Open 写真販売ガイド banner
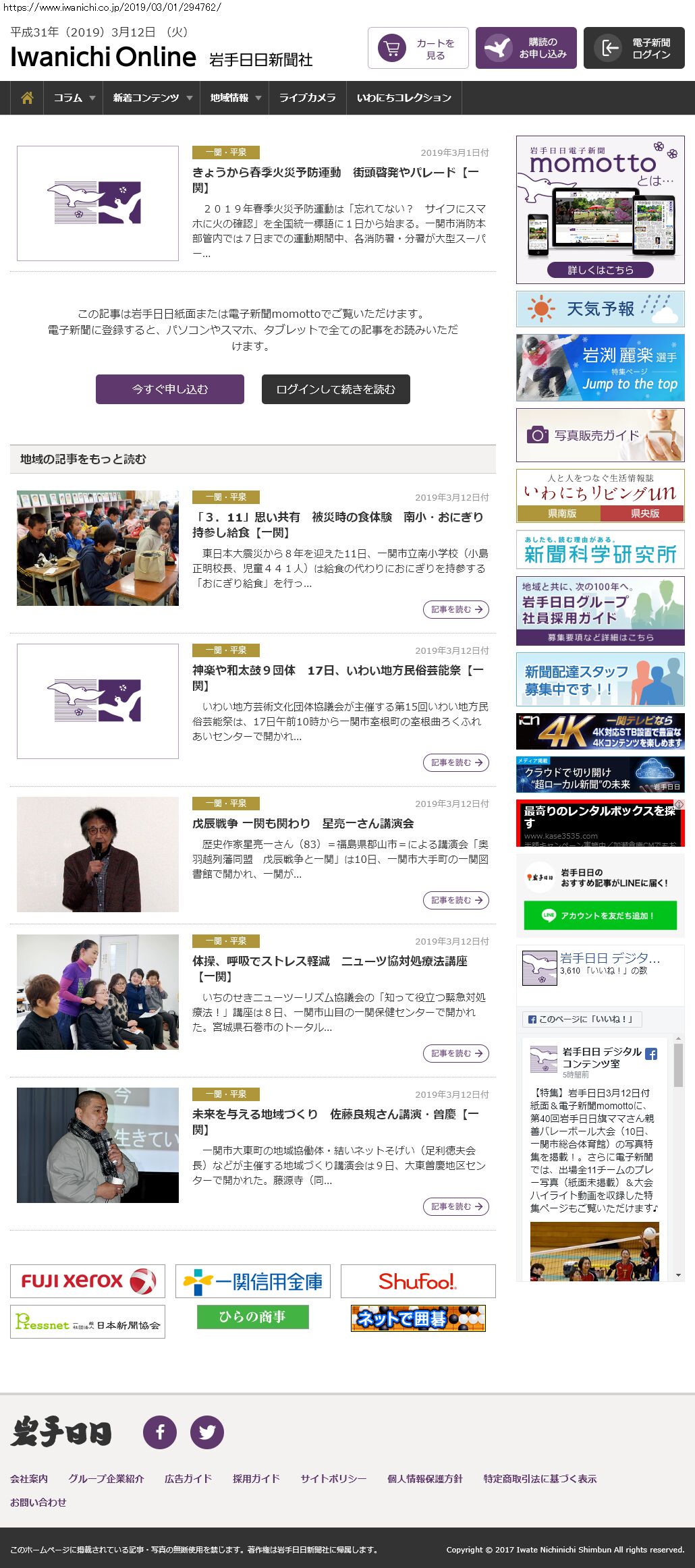 (600, 435)
